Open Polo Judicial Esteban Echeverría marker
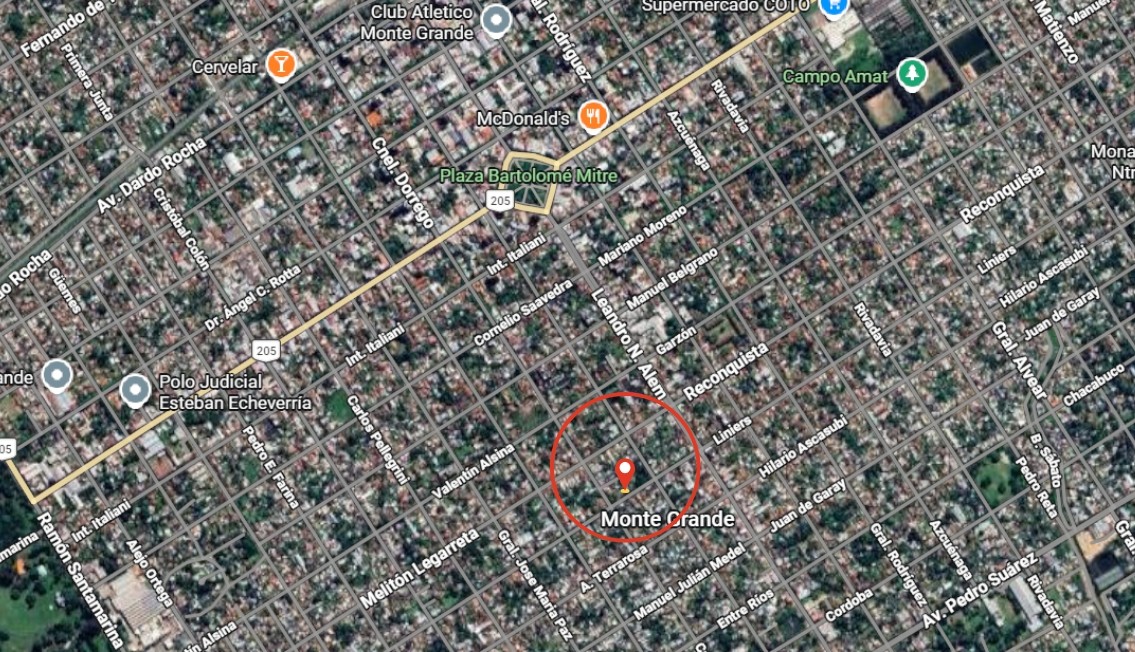Screen dimensions: 1135x652 click(x=135, y=391)
